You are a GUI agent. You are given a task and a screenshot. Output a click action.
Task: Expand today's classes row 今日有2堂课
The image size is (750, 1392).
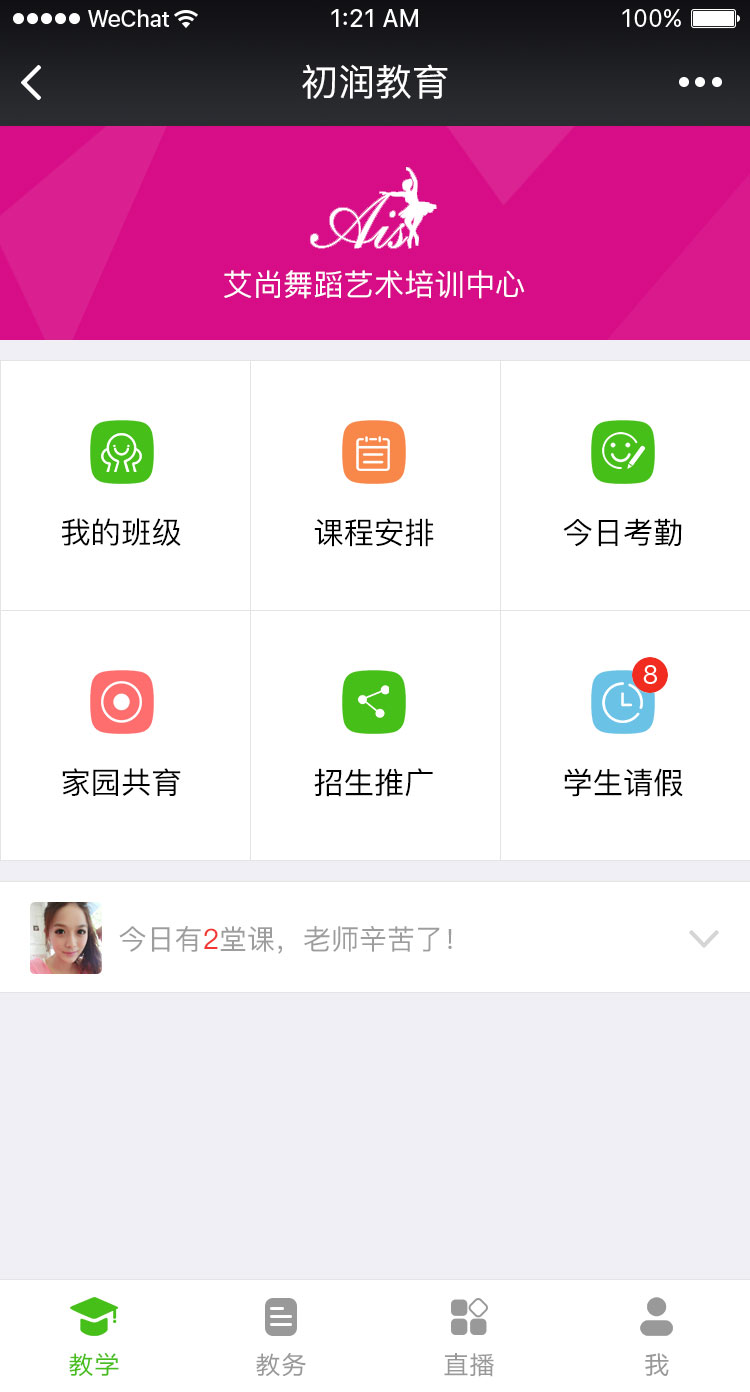pos(703,938)
